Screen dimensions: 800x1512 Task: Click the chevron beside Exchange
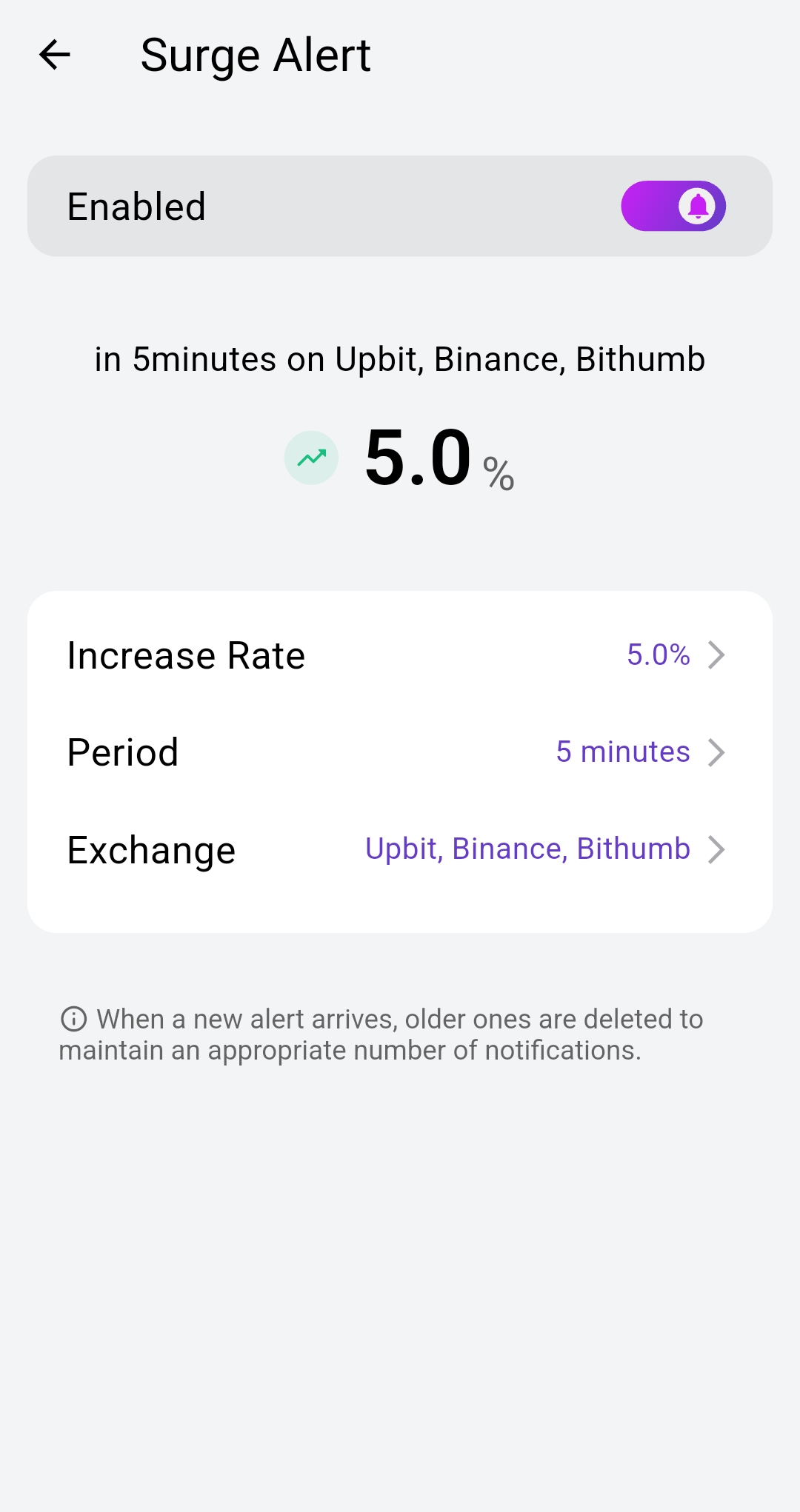(x=716, y=850)
